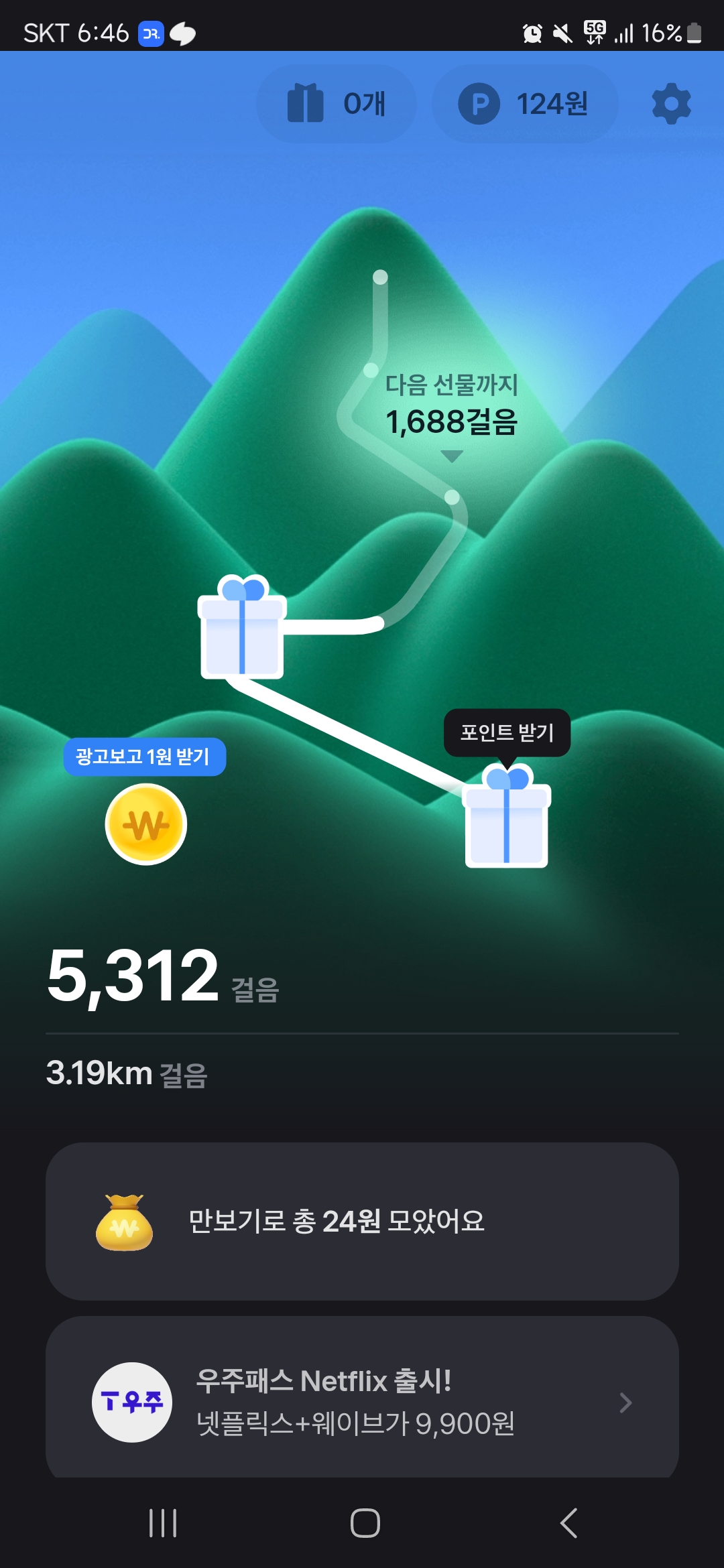Tap the gift box labeled 포인트 받기
This screenshot has width=724, height=1568.
point(507,819)
